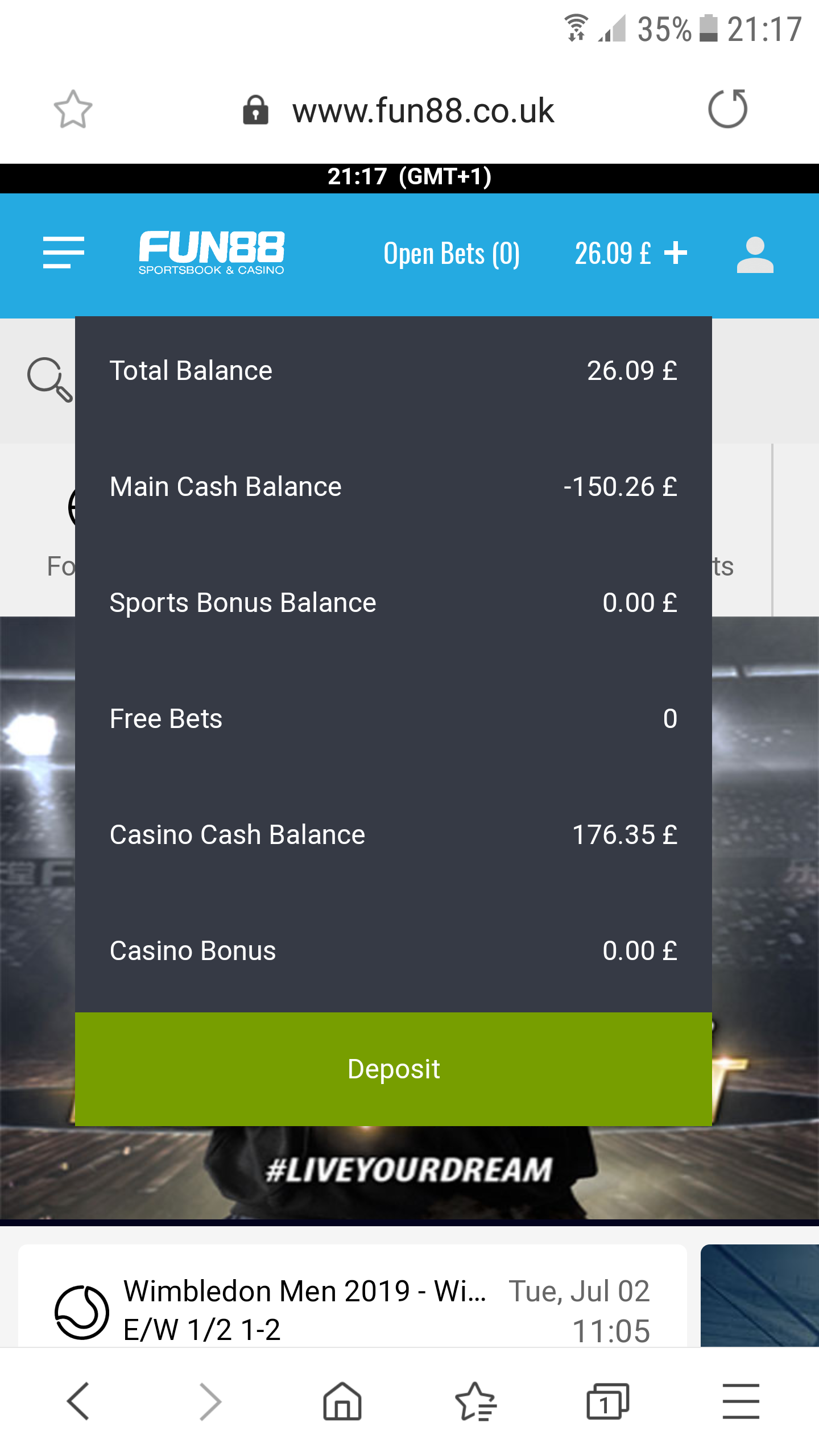Open the Open Bets (0) section
Image resolution: width=819 pixels, height=1456 pixels.
click(x=452, y=254)
